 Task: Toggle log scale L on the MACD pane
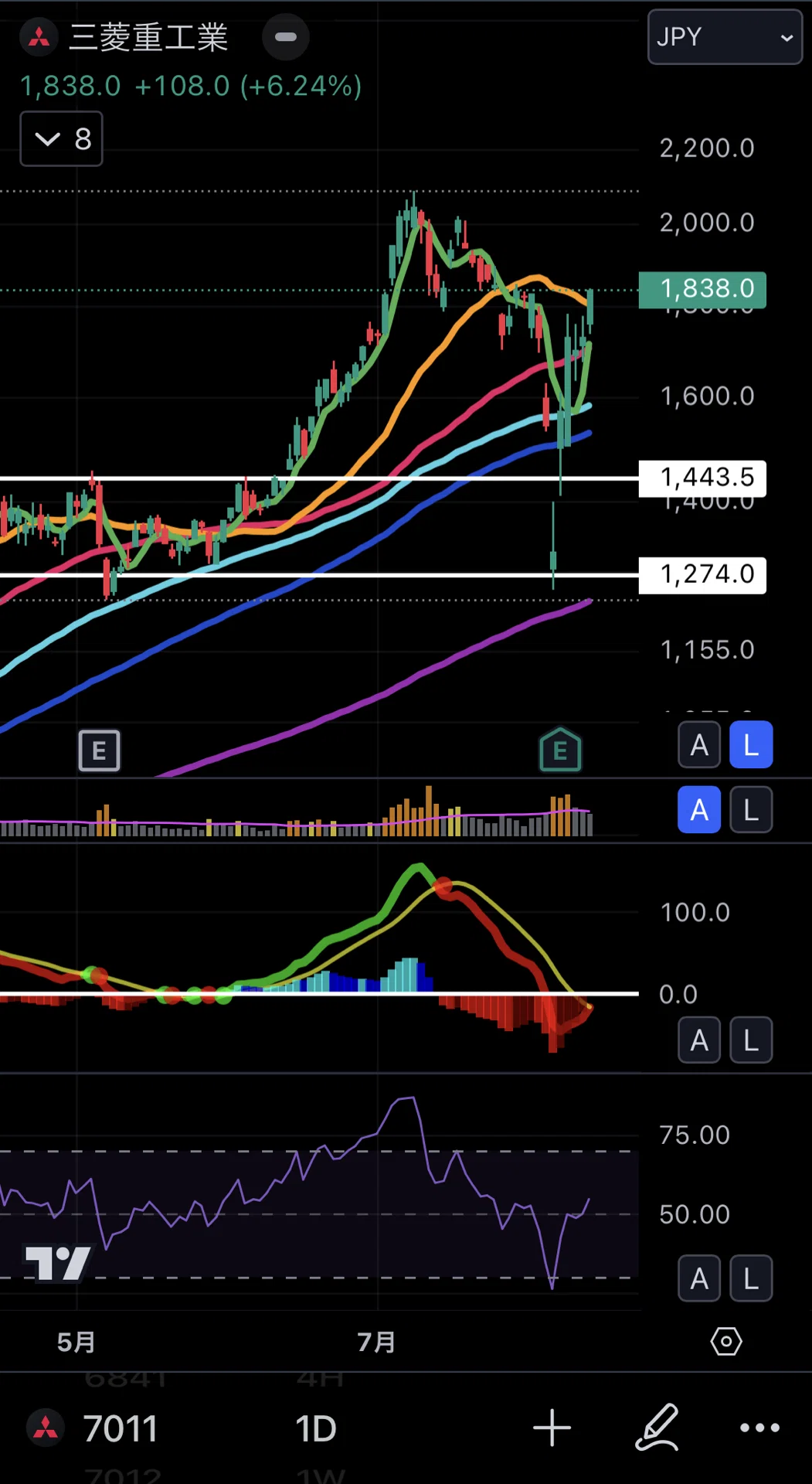tap(751, 1040)
